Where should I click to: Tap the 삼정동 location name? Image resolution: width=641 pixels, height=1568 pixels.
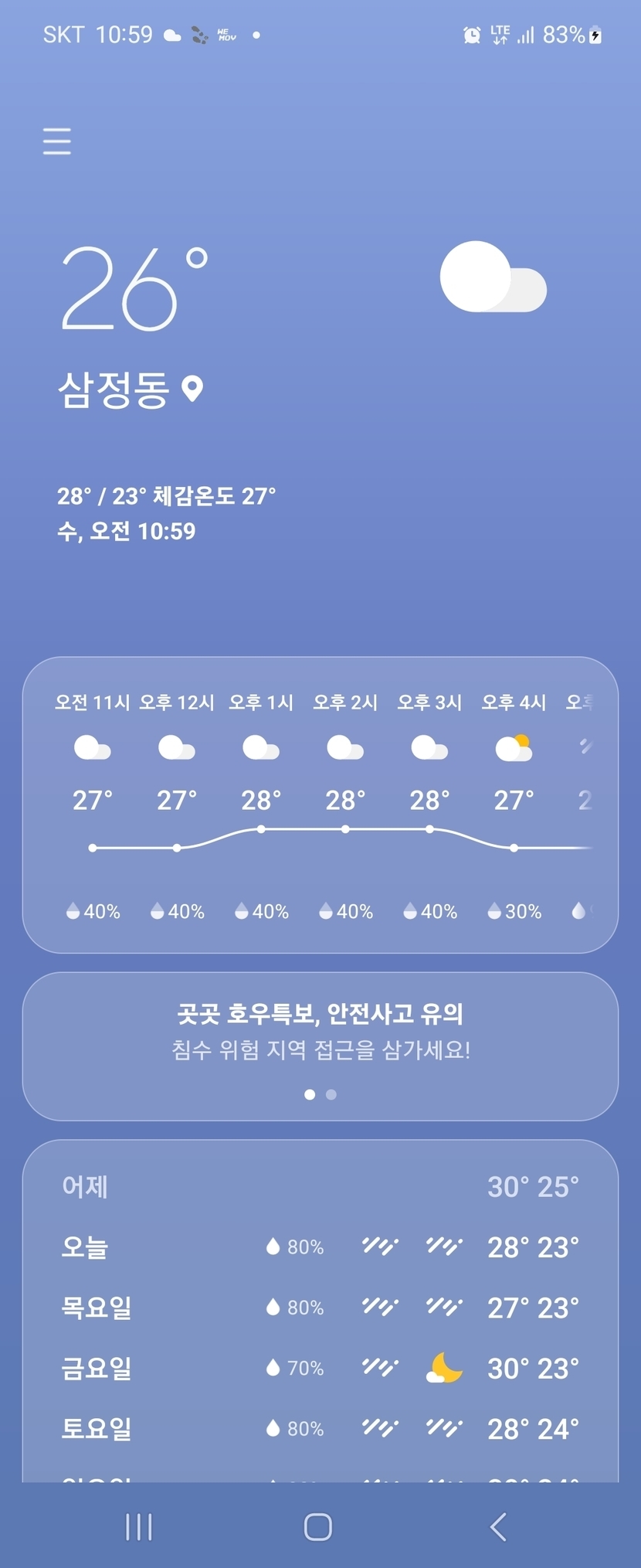click(x=114, y=389)
